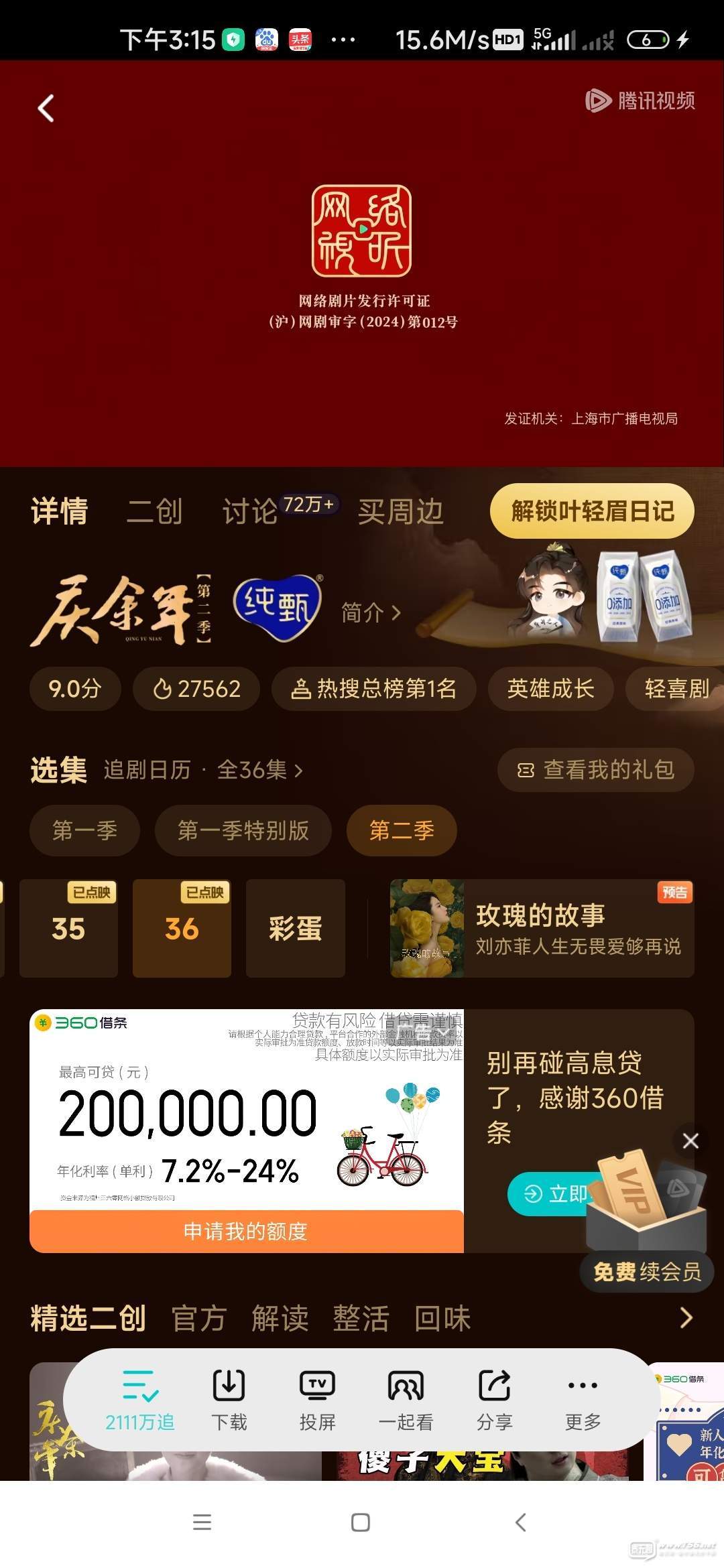Screen dimensions: 724x1568
Task: Tap 申请我的额度 in the 360借条 ad
Action: 246,1231
